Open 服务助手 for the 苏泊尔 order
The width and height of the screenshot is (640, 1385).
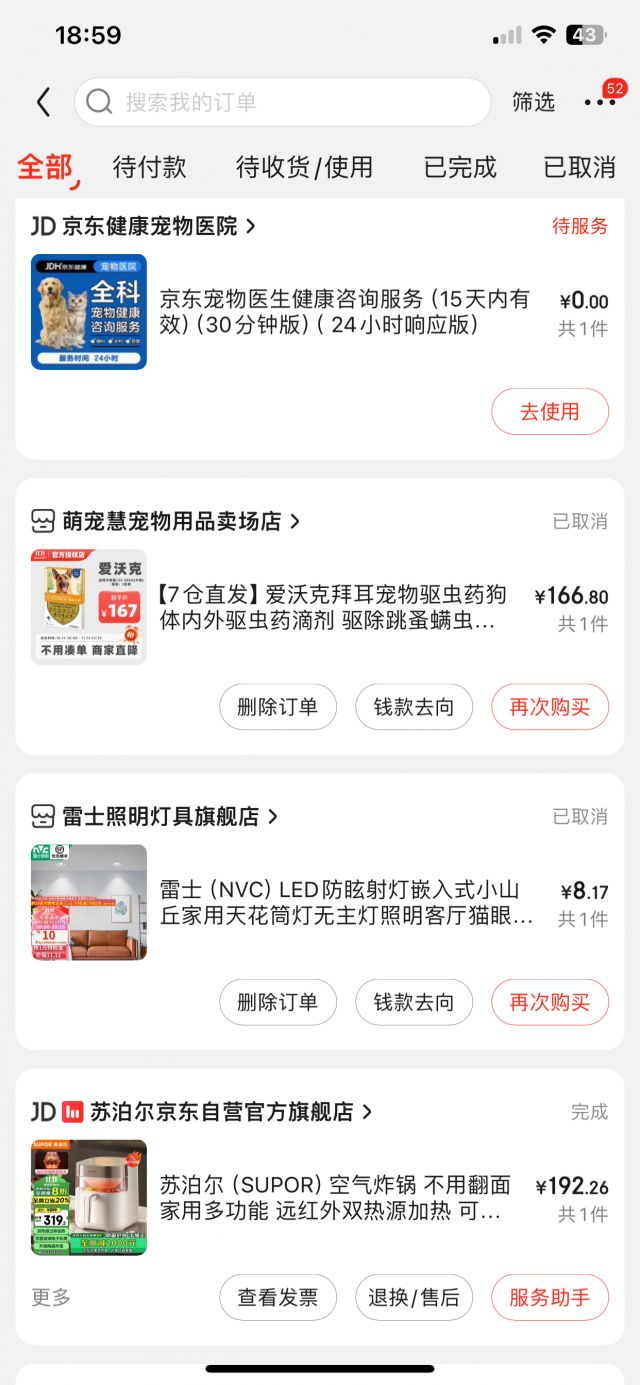pyautogui.click(x=549, y=1298)
